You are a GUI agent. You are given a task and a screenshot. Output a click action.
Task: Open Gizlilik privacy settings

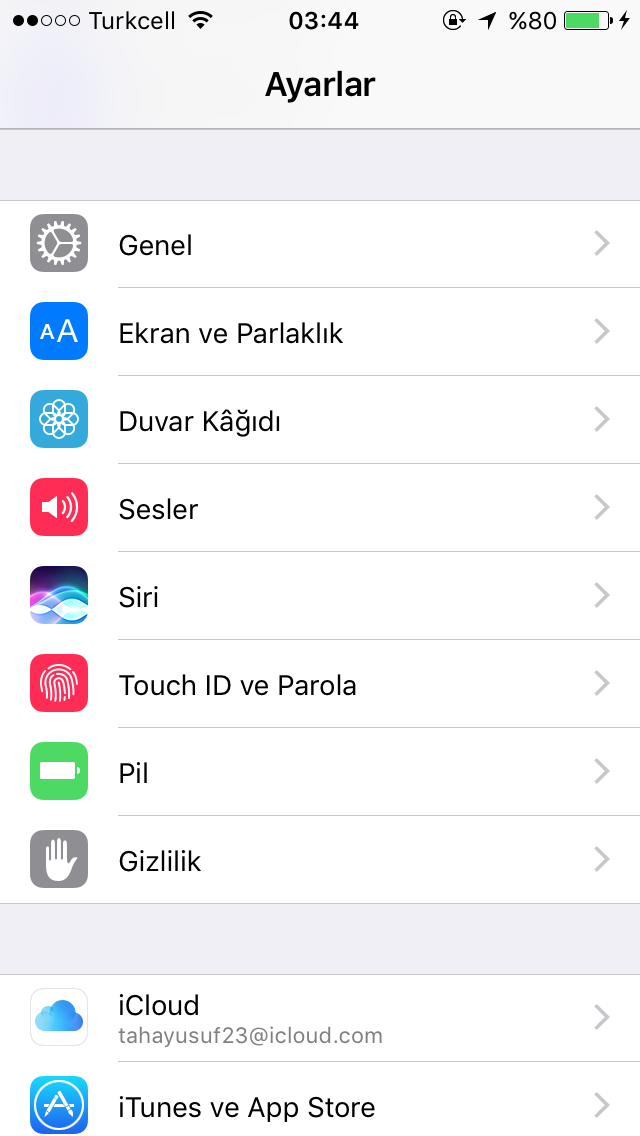tap(320, 861)
